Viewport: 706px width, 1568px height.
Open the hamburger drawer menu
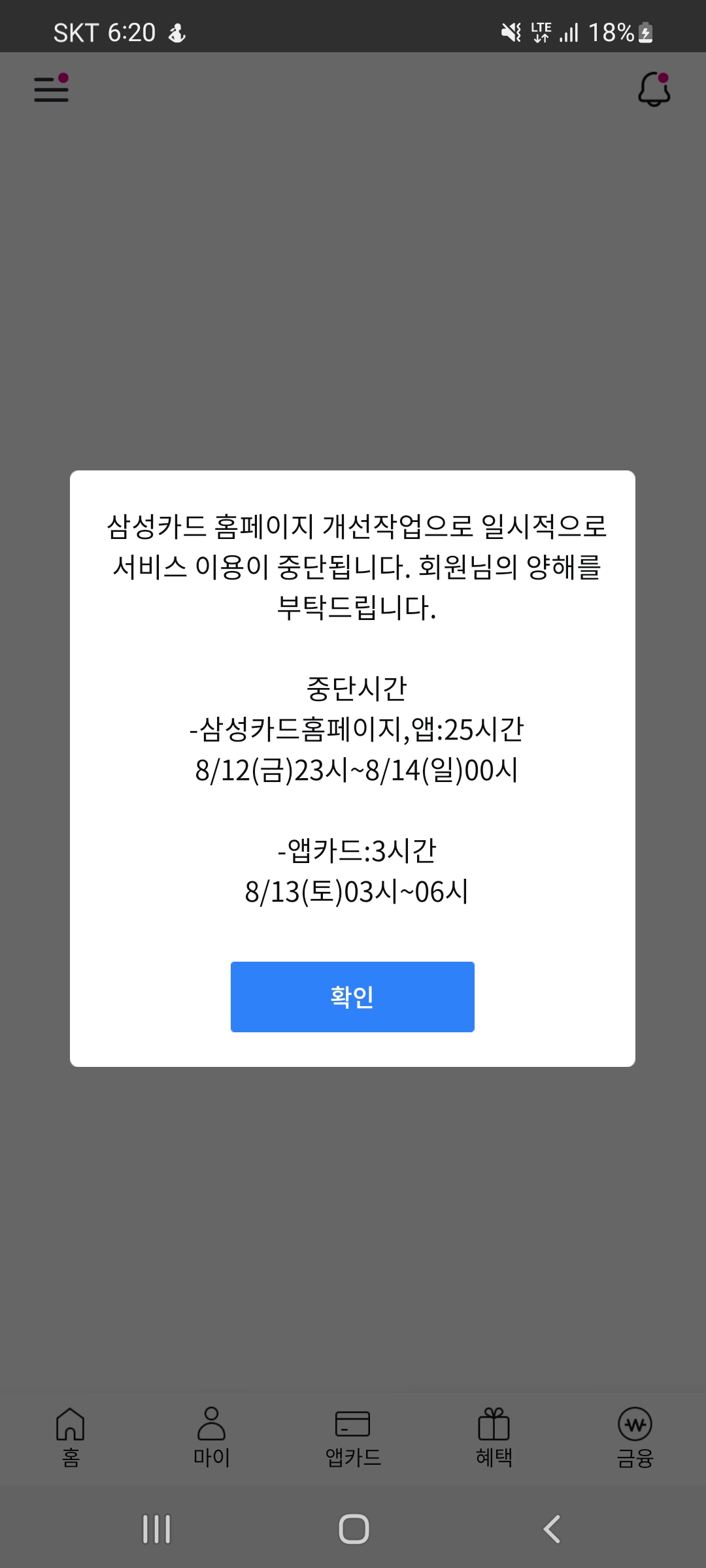pos(51,89)
